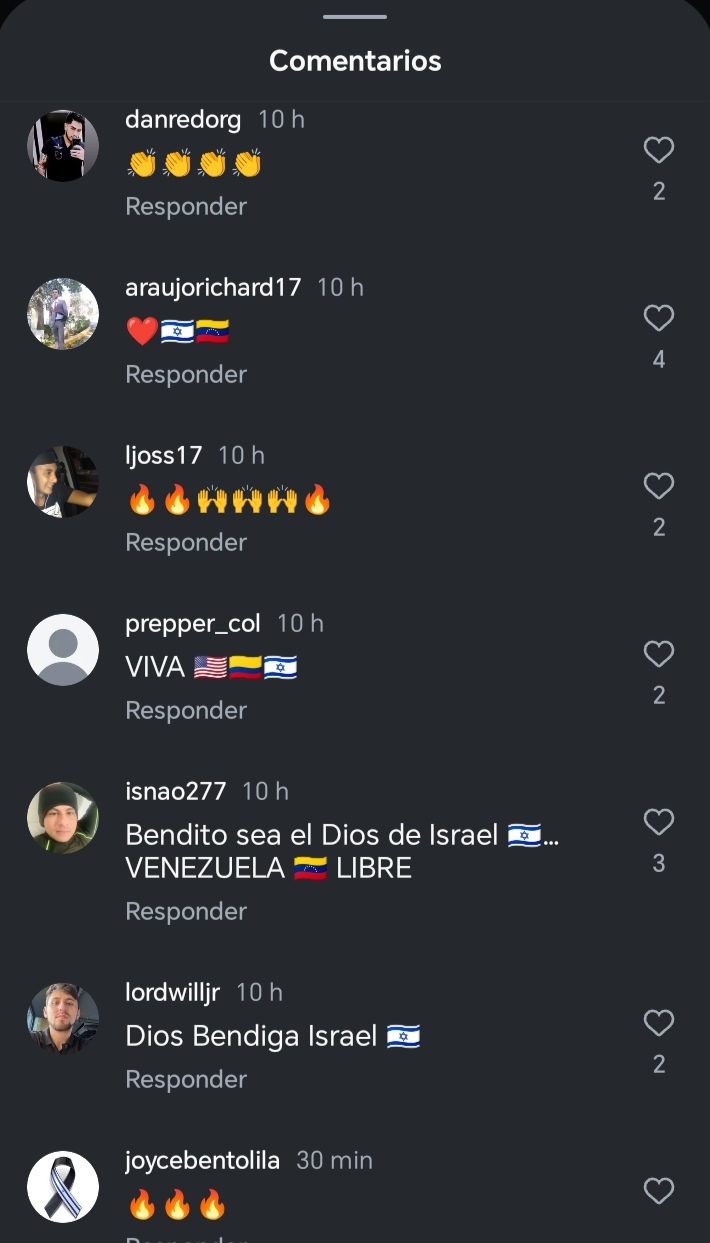
Task: Like isnao277's comment
Action: (x=658, y=823)
